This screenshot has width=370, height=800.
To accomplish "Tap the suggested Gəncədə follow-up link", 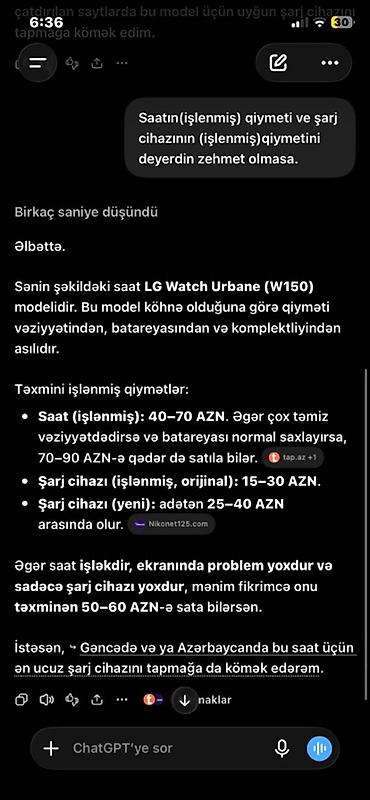I will [x=184, y=657].
